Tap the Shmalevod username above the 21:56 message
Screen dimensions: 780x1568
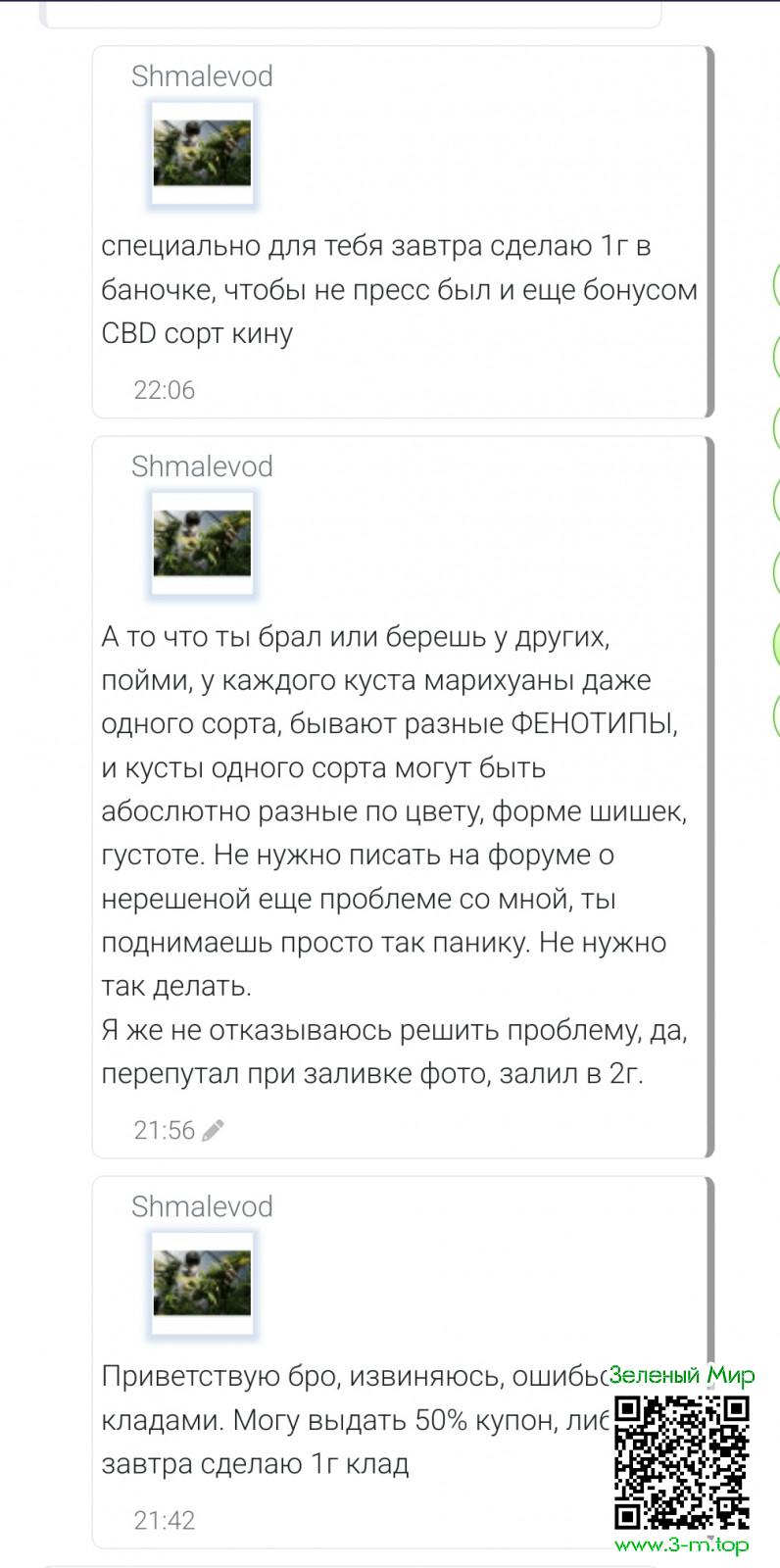(x=202, y=466)
